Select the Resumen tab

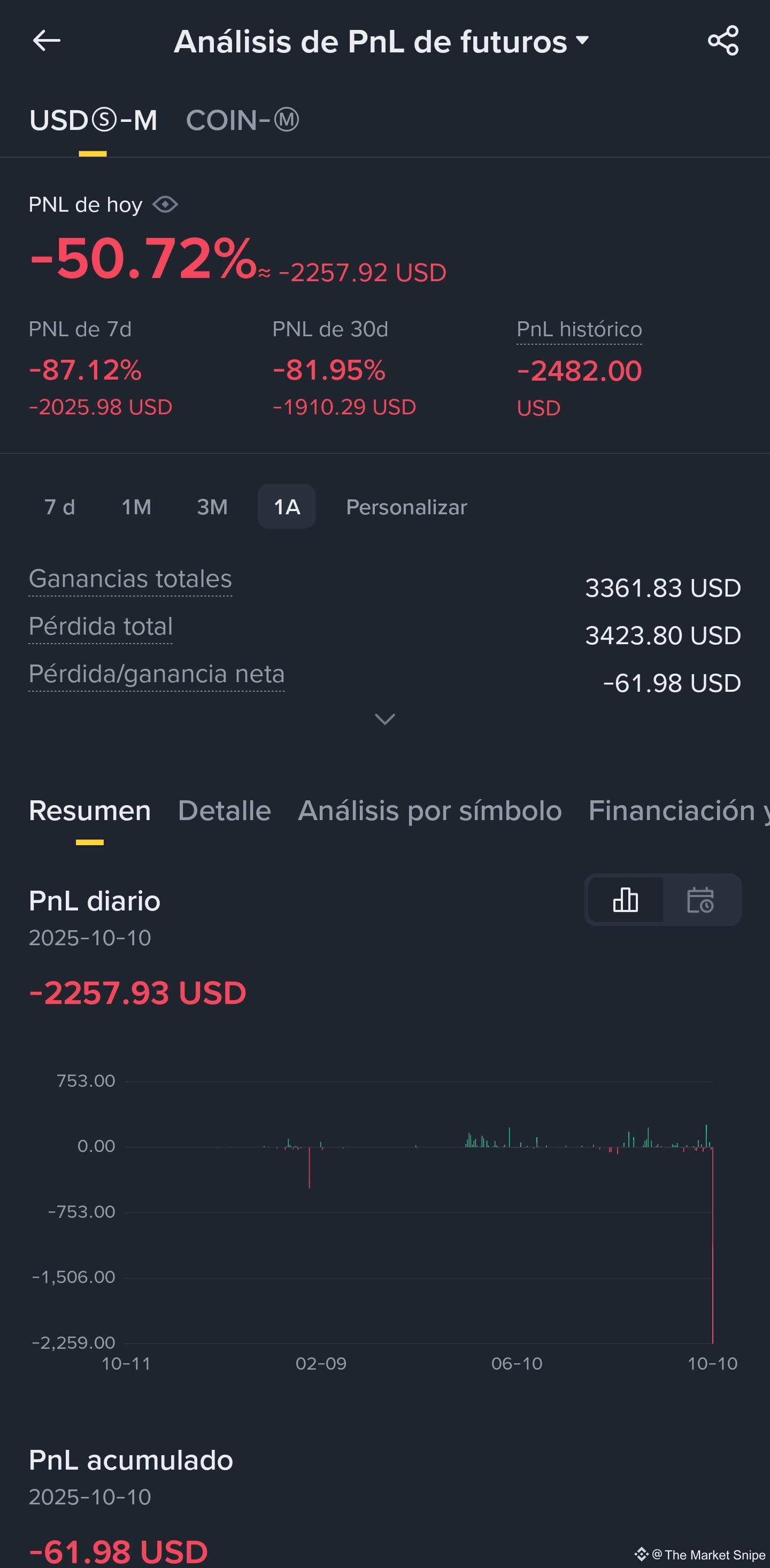click(x=89, y=811)
